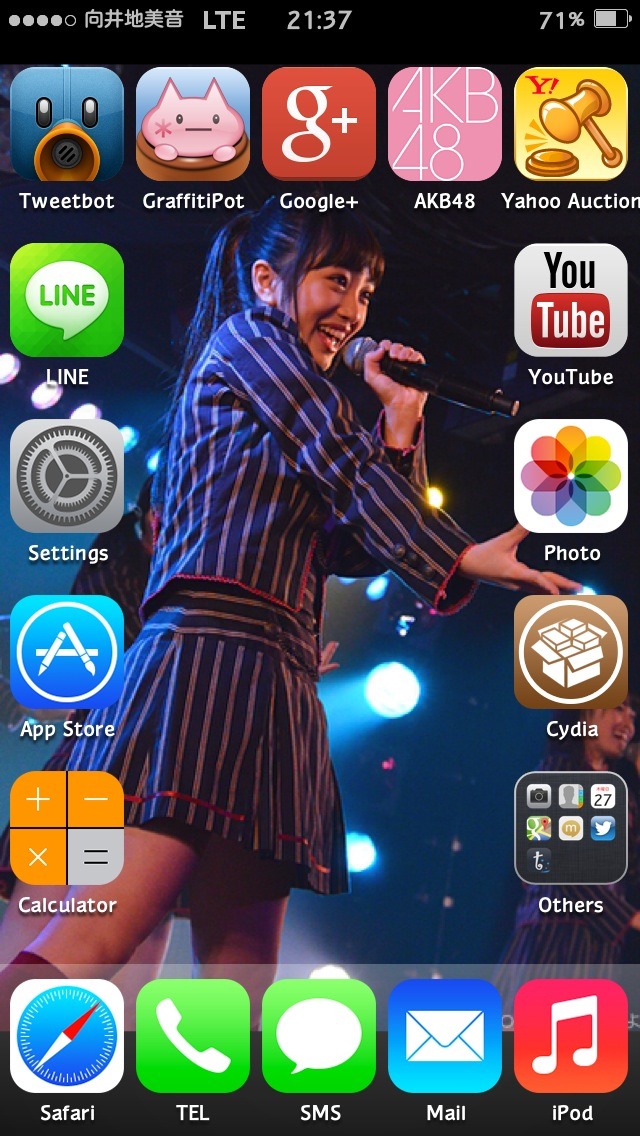The width and height of the screenshot is (640, 1136).
Task: Open LINE messenger
Action: click(67, 300)
